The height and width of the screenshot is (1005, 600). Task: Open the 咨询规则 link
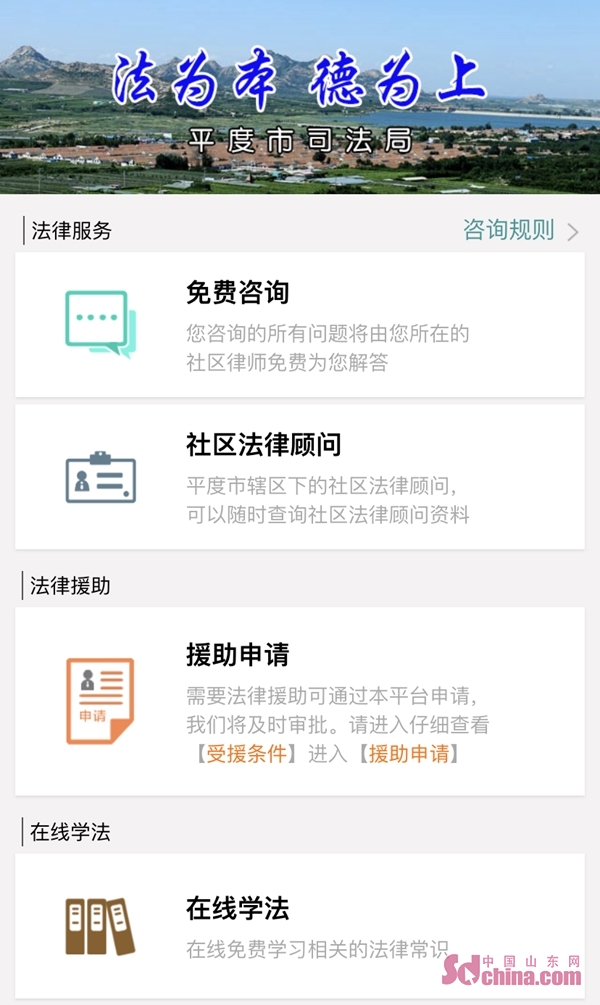pyautogui.click(x=519, y=230)
